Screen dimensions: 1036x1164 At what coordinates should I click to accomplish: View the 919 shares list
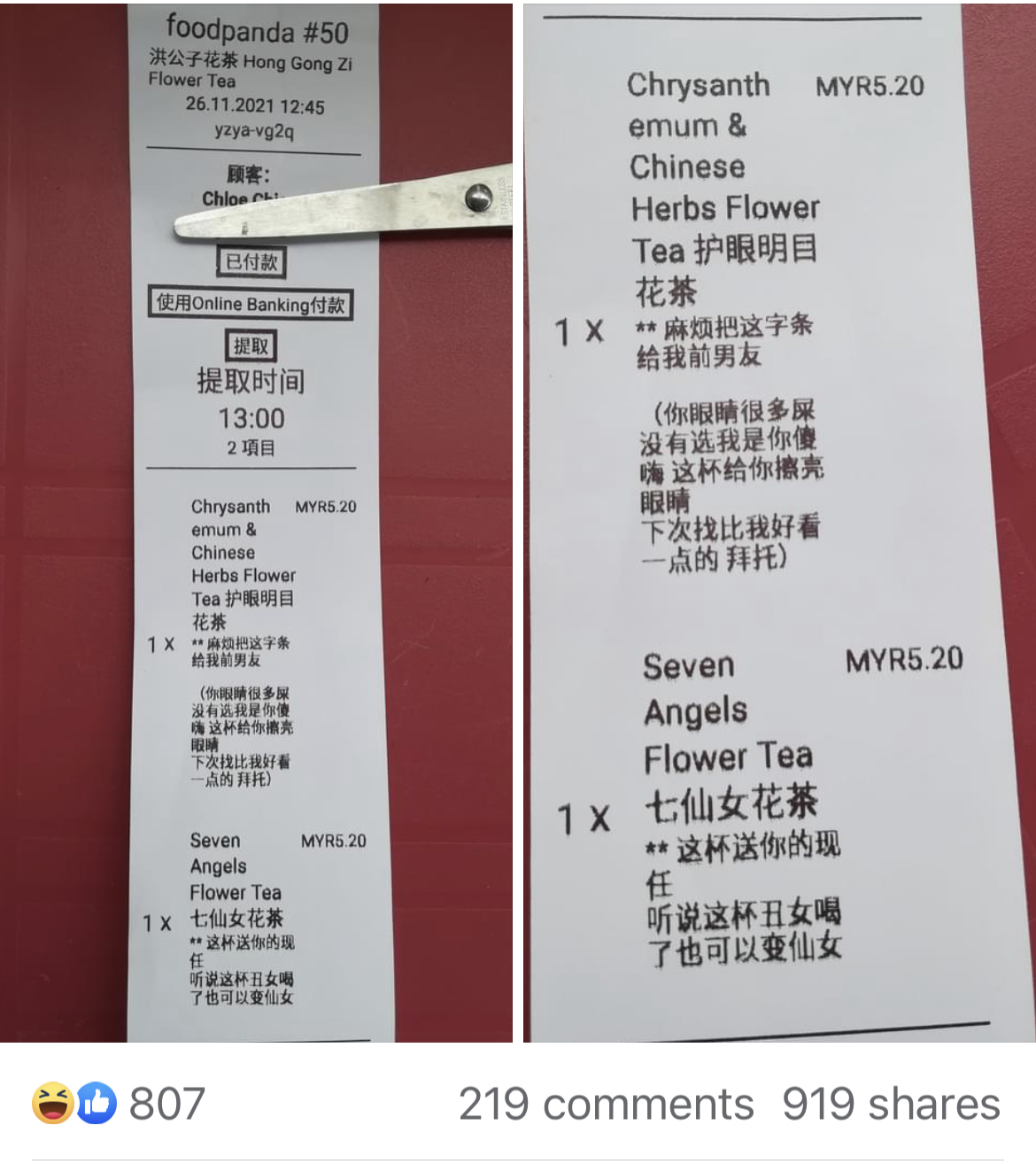pos(891,1104)
